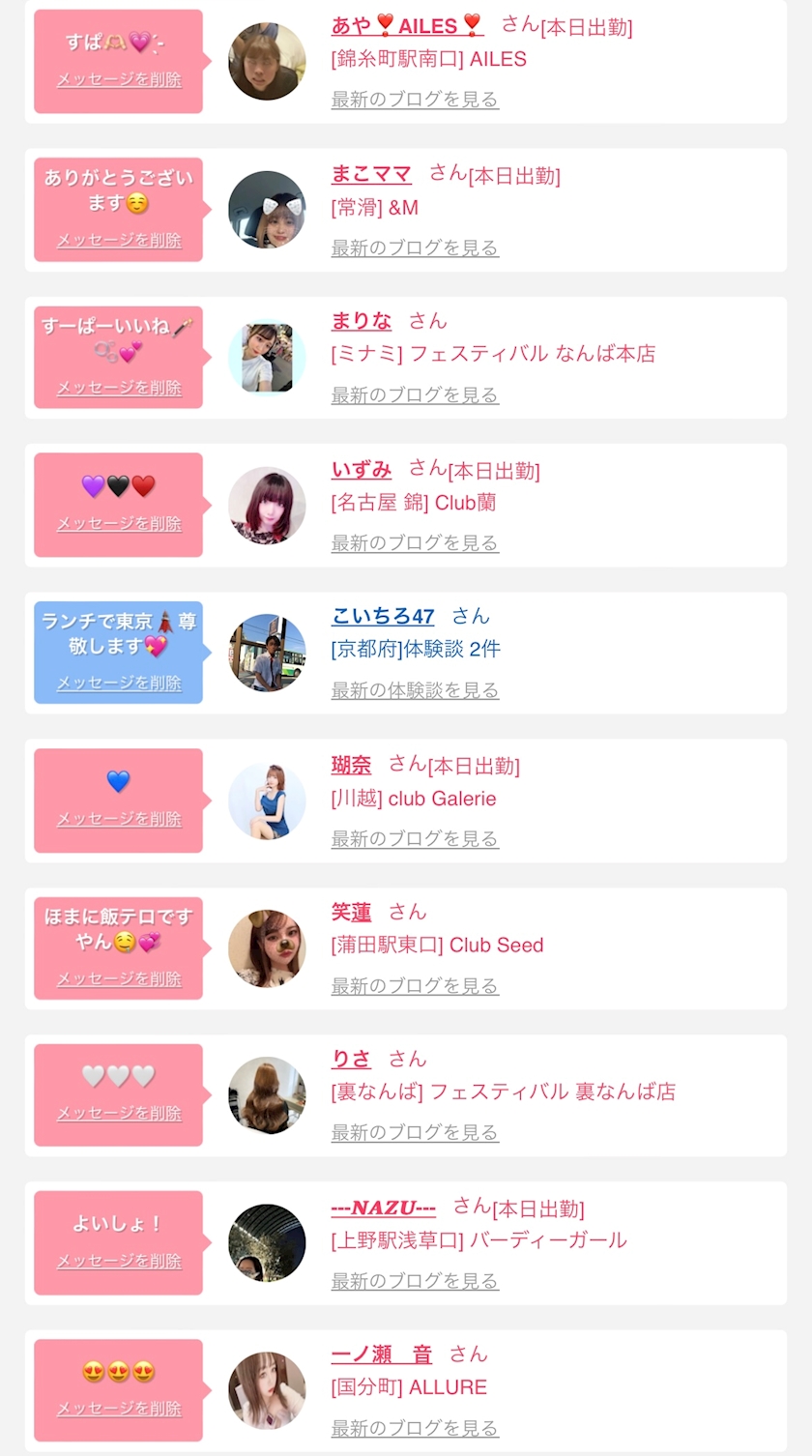
Task: View りさ's latest blog
Action: 415,1132
